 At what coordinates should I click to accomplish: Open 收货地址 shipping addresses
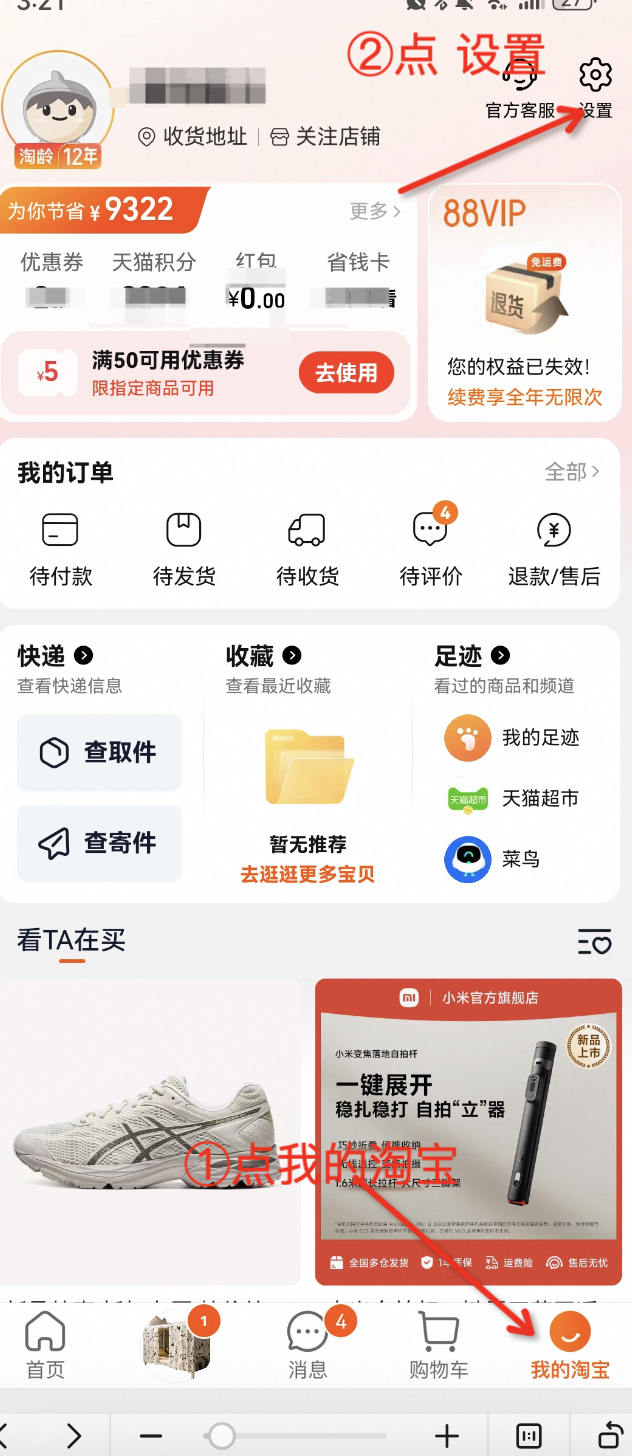194,137
